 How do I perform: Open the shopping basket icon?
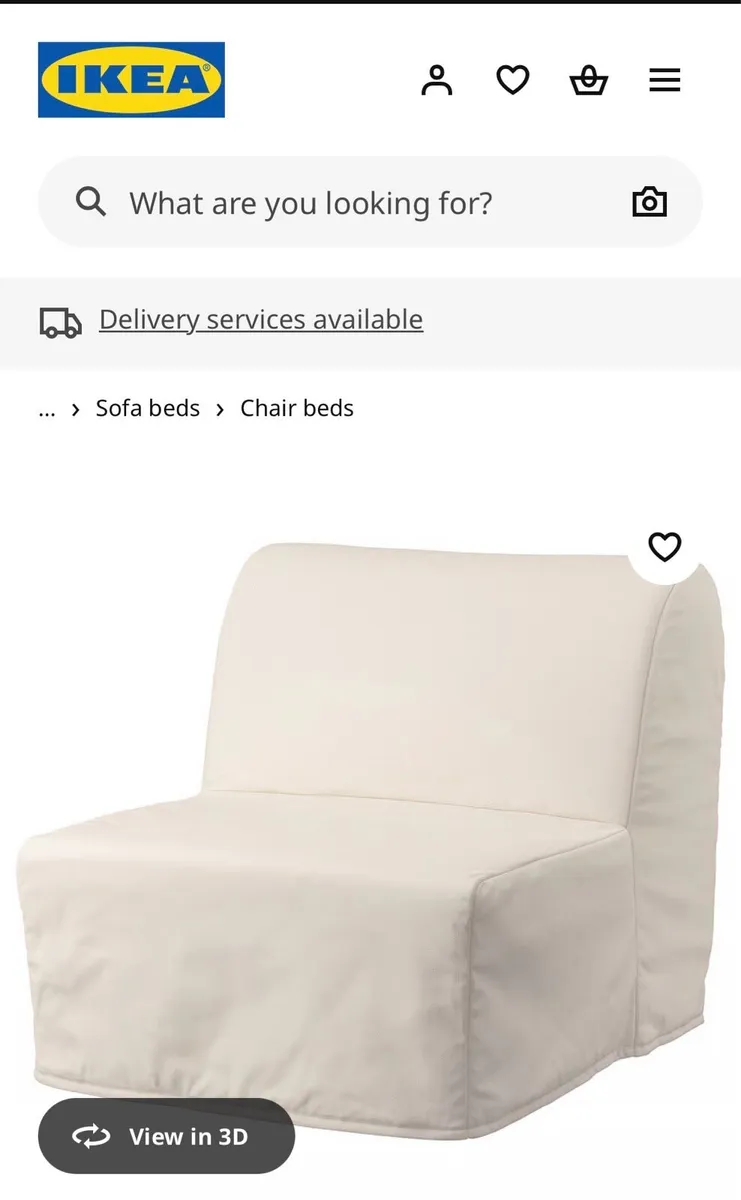(589, 80)
